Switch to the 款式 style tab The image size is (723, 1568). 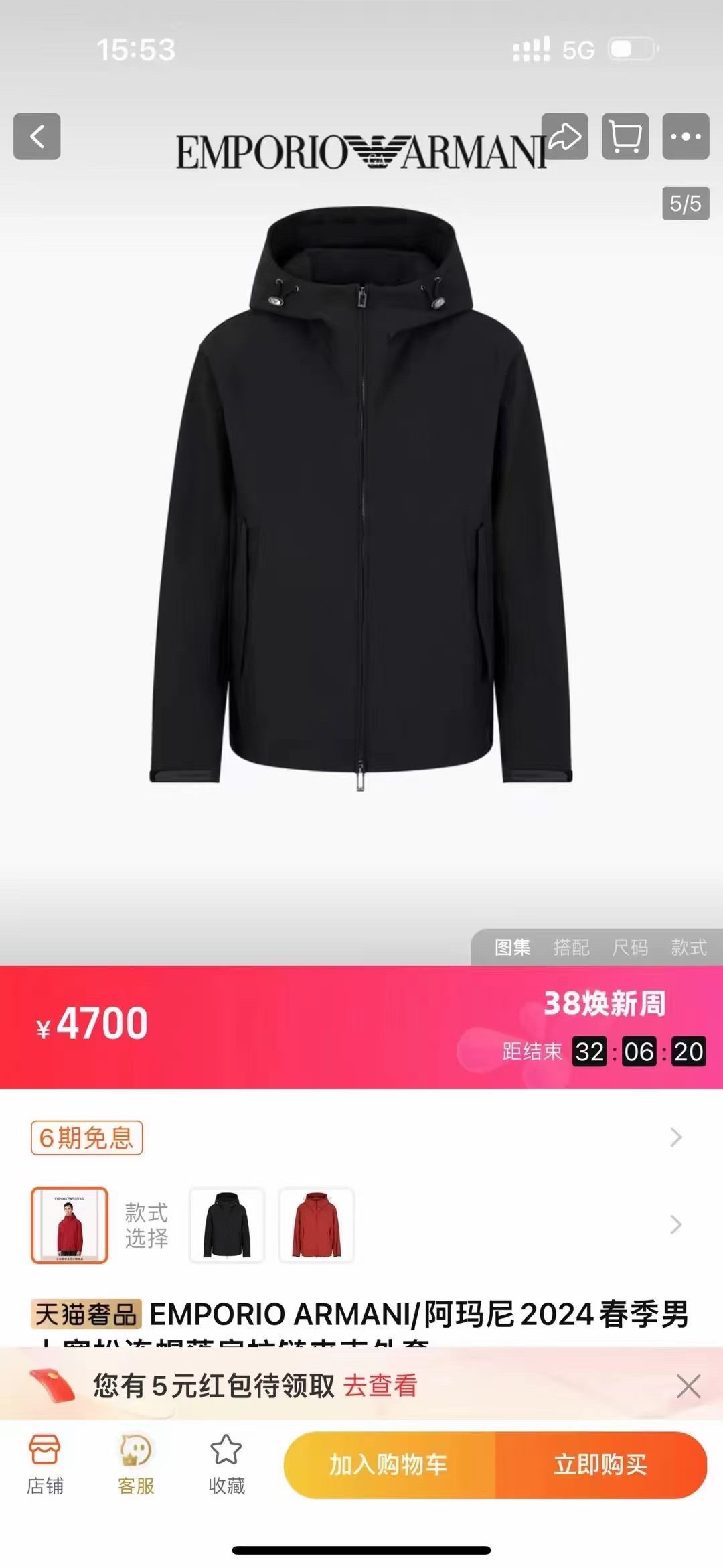[x=689, y=947]
